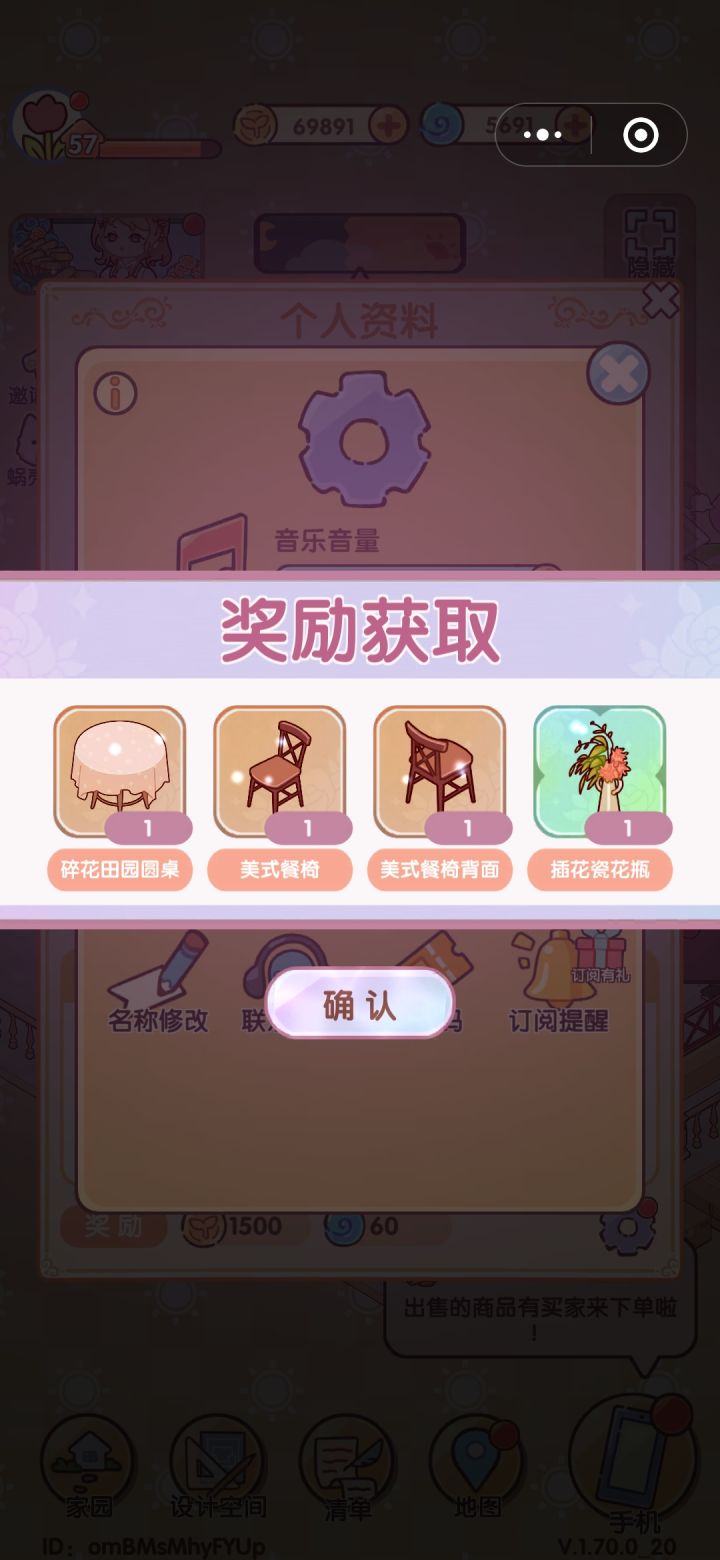The height and width of the screenshot is (1560, 720).
Task: Select the 碎花田园圆桌 round table reward thumbnail
Action: 118,770
